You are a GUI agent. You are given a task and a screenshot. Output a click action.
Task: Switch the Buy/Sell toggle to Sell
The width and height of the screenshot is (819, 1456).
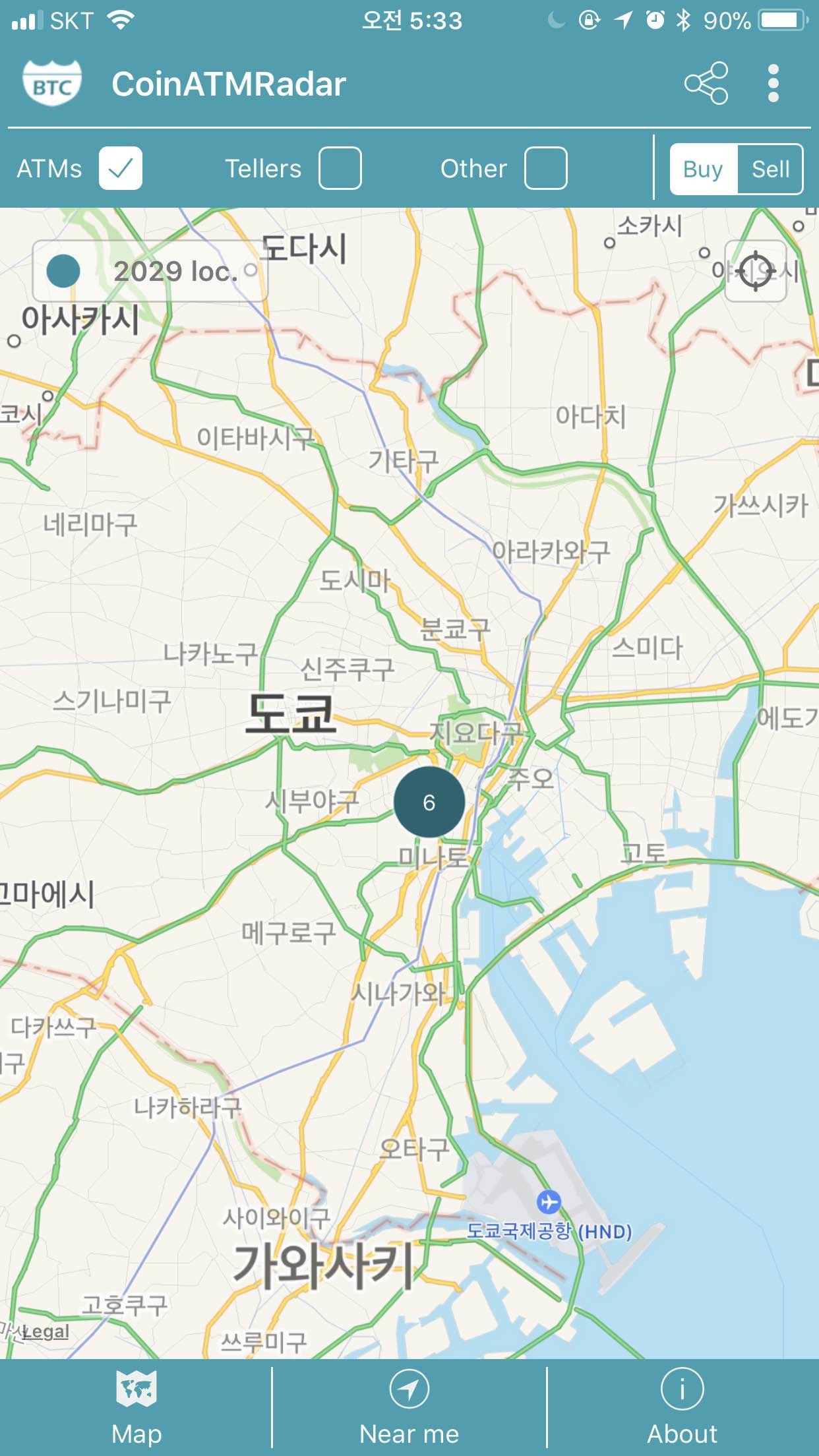770,169
